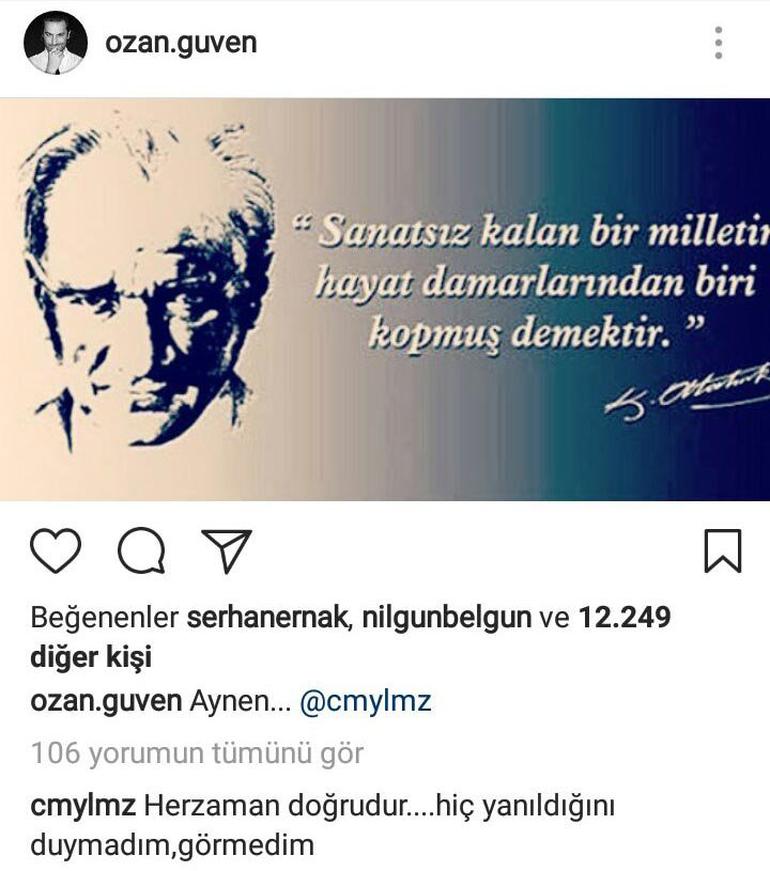The height and width of the screenshot is (871, 770).
Task: Open comments with the speech bubble icon
Action: 141,551
